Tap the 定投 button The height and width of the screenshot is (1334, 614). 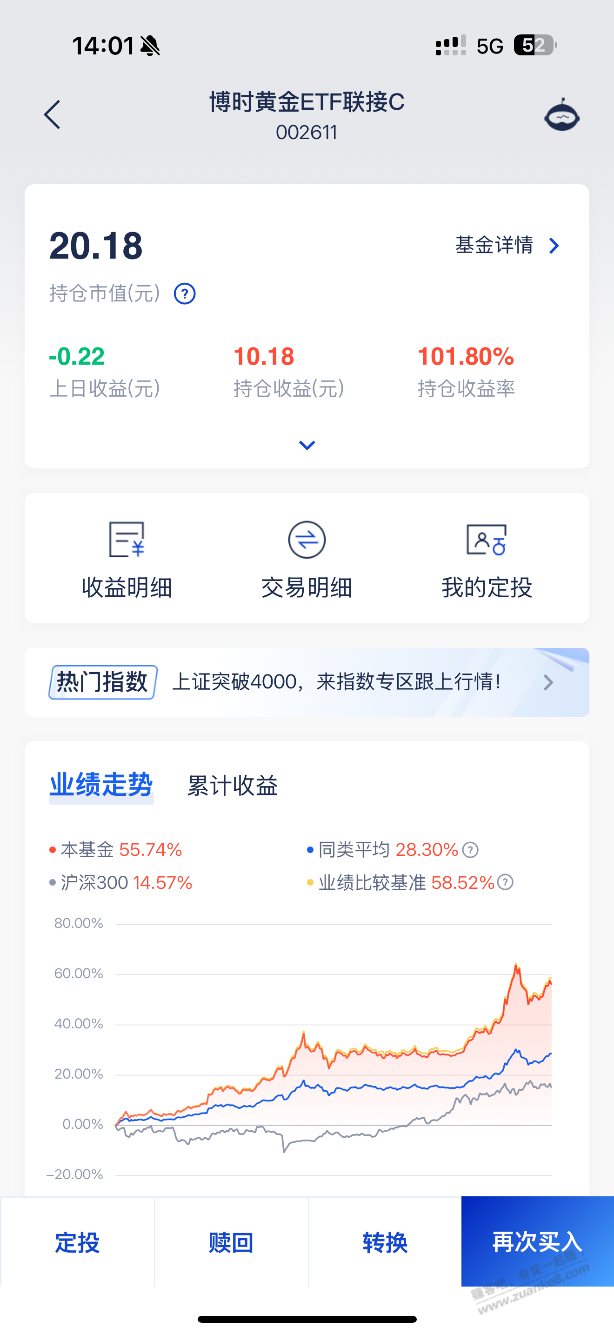[x=77, y=1242]
